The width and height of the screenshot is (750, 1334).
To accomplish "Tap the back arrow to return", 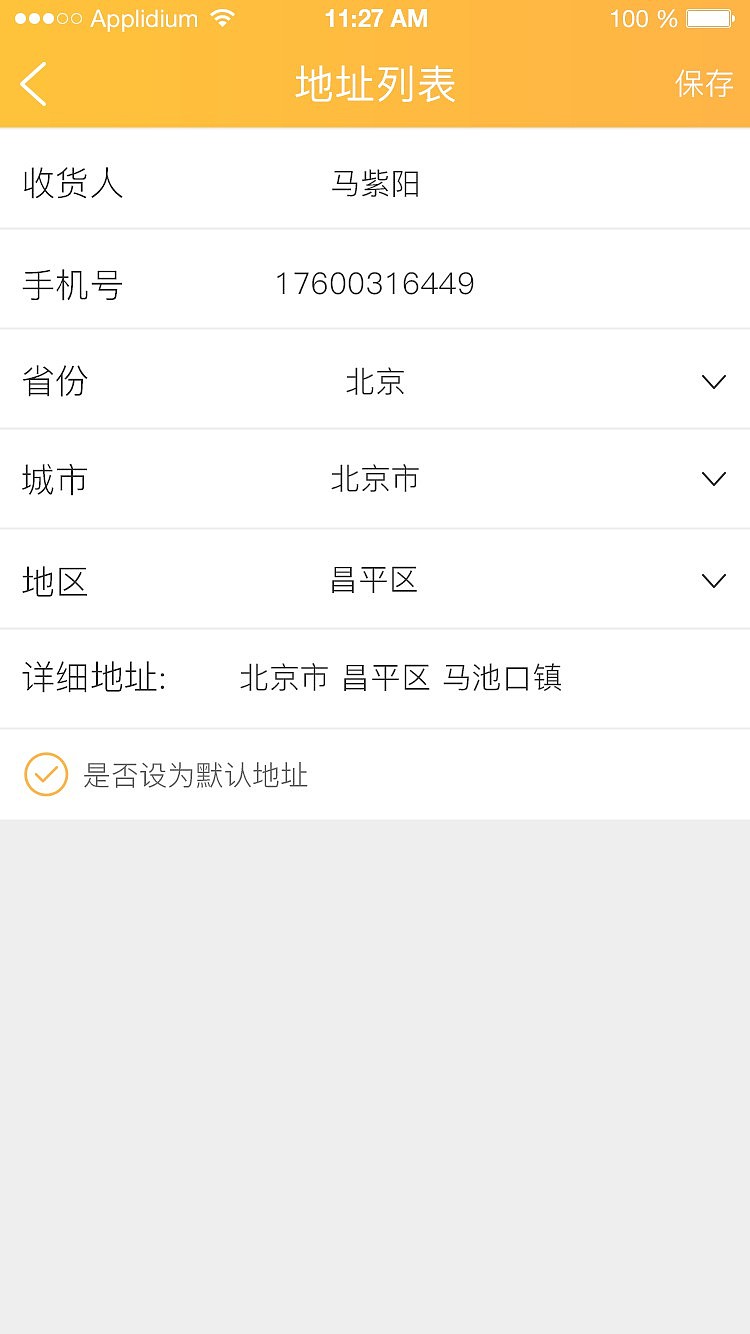I will point(33,84).
